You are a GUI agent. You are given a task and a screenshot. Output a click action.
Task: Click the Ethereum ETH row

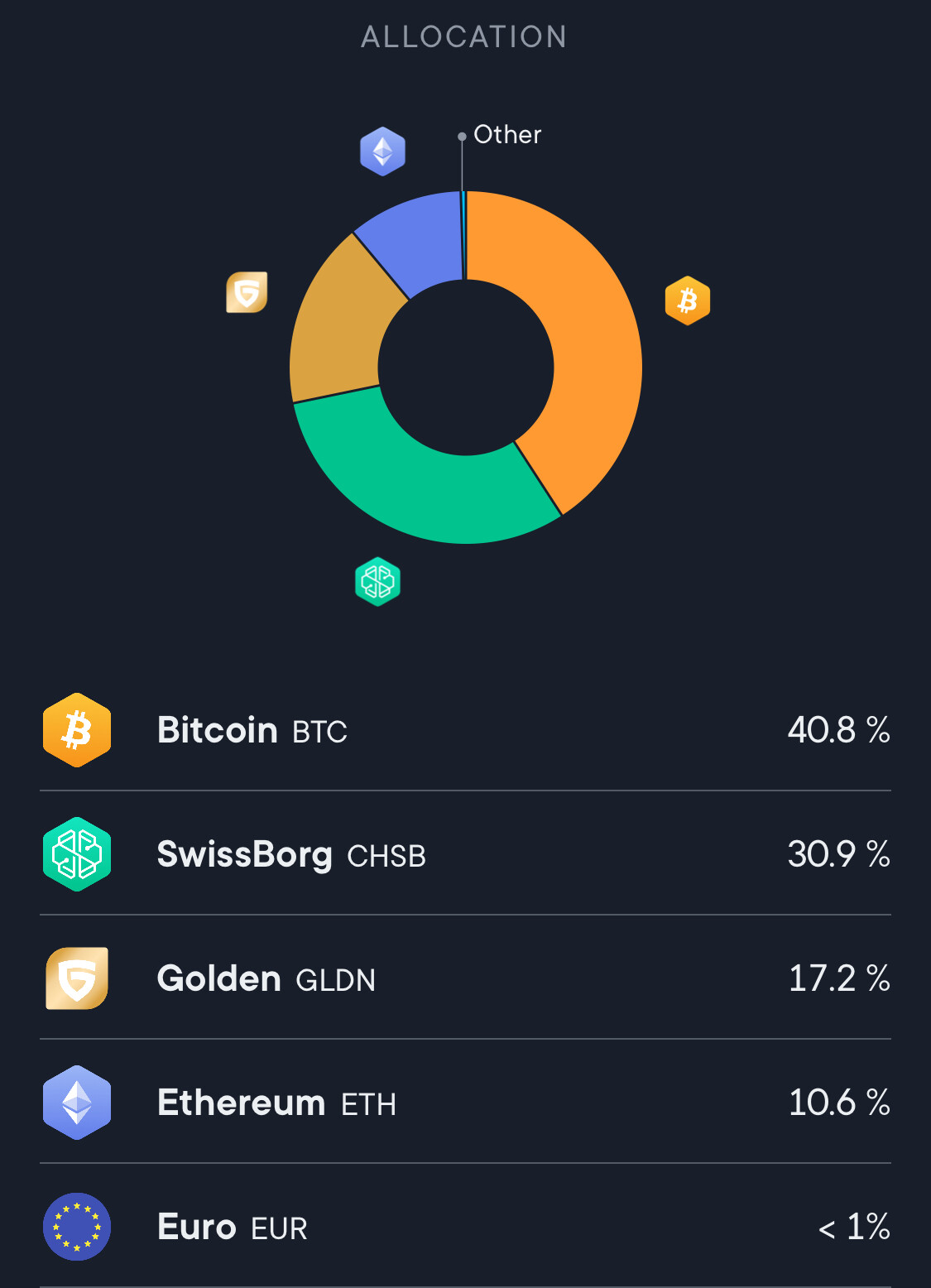pos(465,1103)
